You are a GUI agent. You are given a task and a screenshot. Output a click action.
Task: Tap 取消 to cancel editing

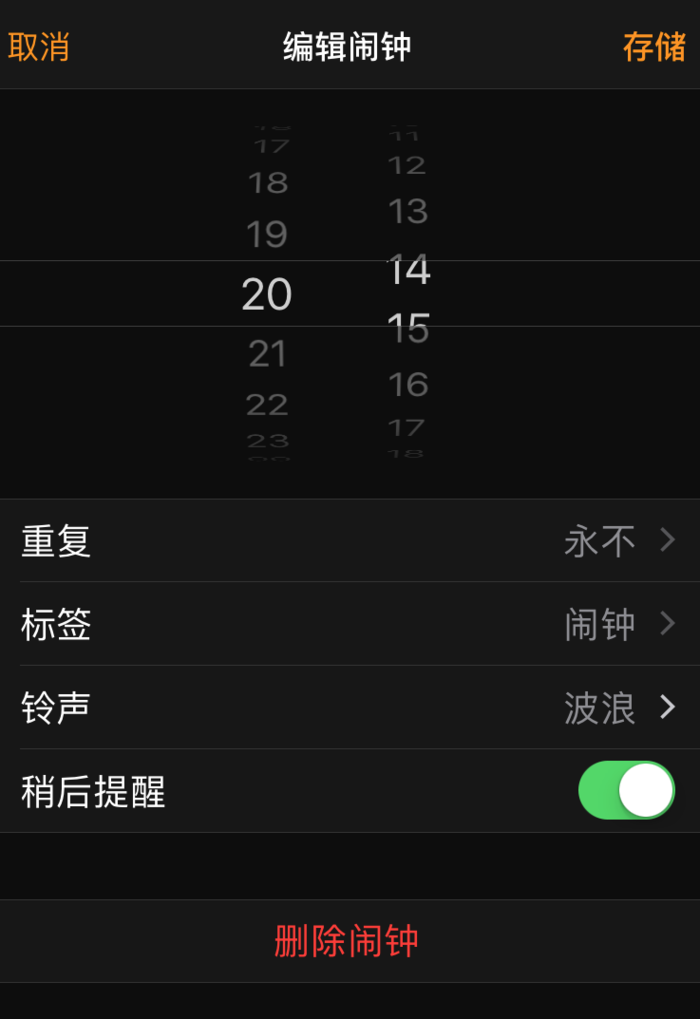[39, 47]
